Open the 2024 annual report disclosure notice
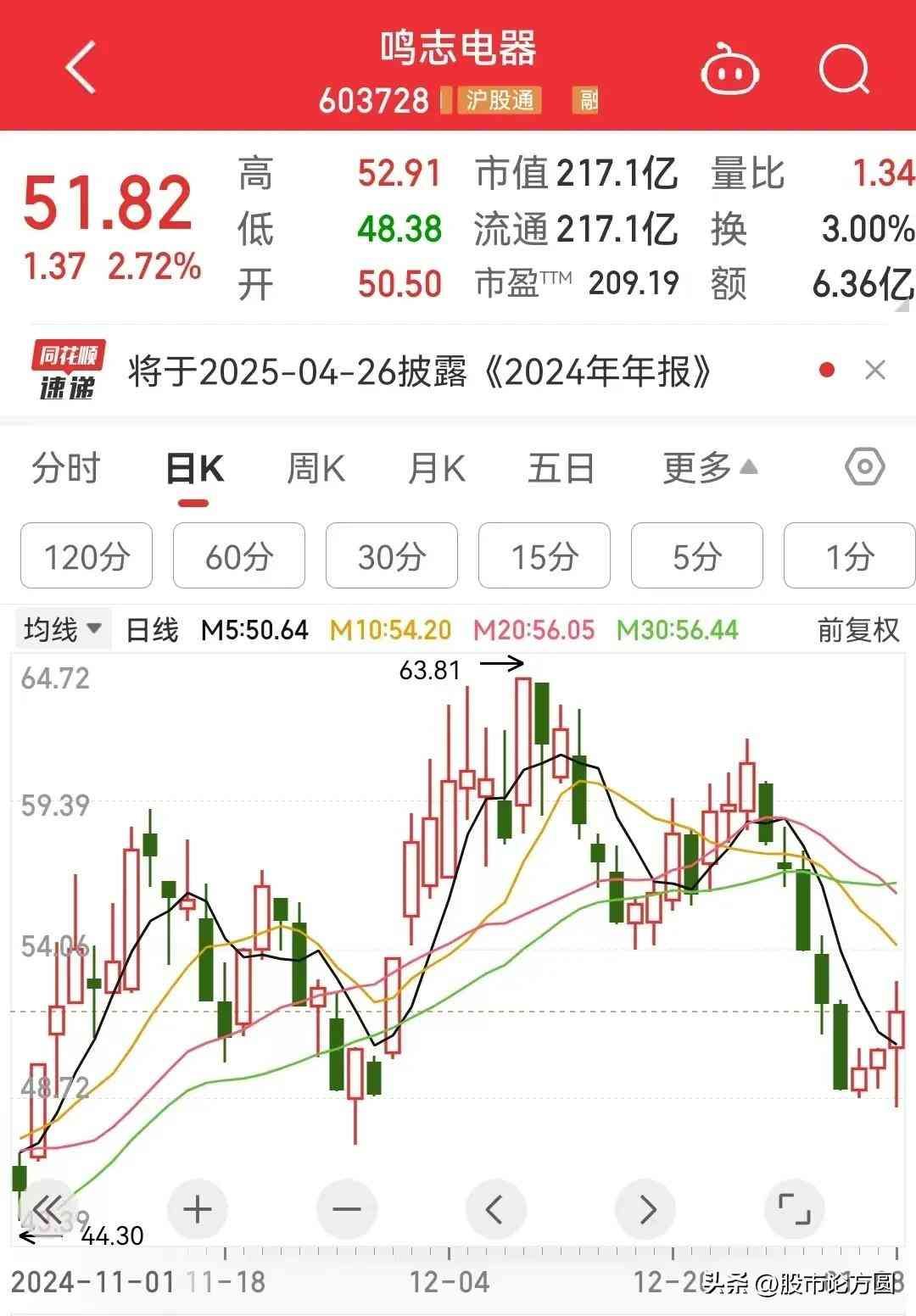This screenshot has width=916, height=1316. tap(420, 371)
